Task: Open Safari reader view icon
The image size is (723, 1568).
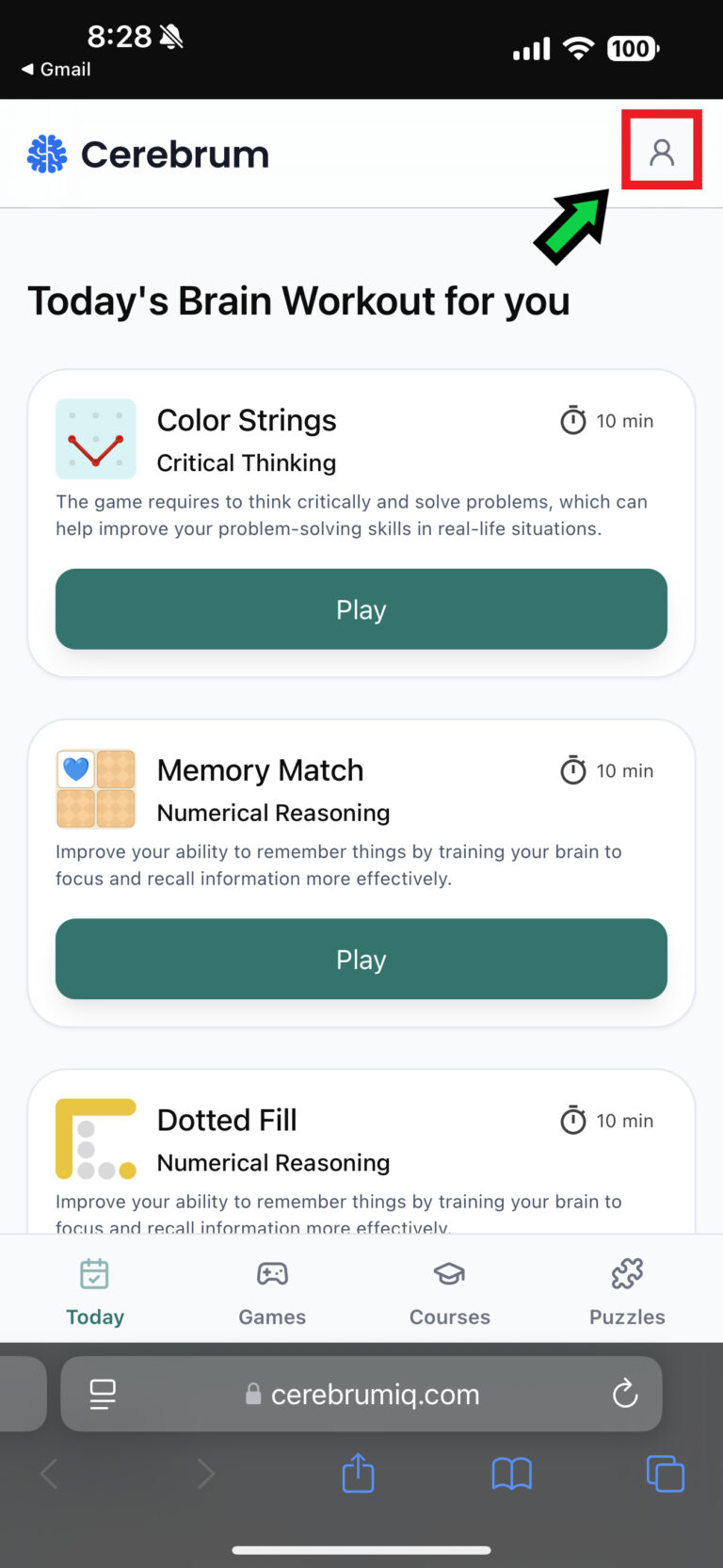Action: pyautogui.click(x=102, y=1394)
